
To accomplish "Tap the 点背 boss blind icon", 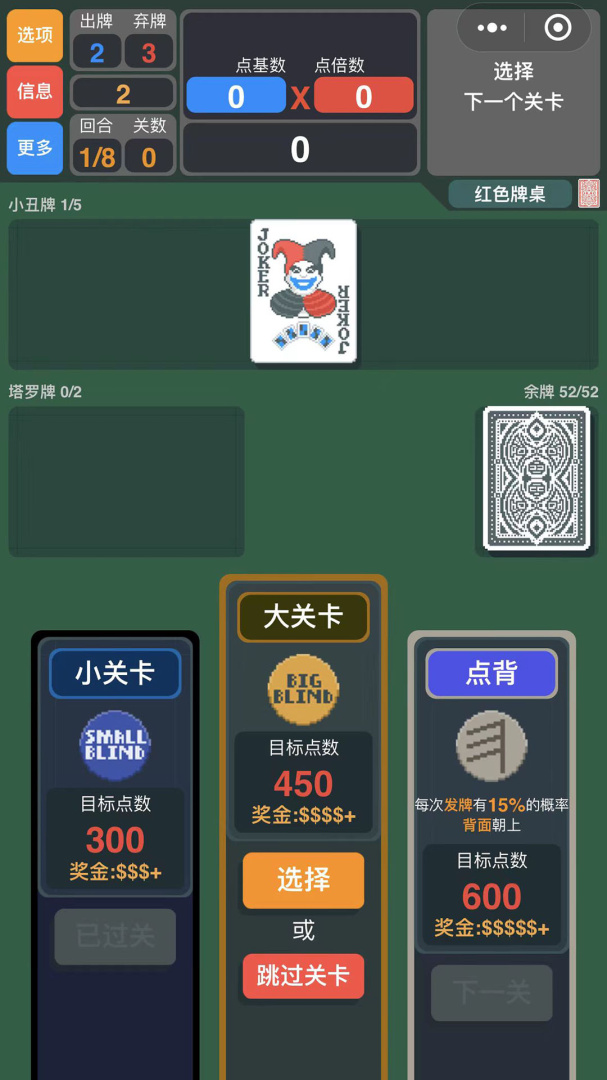I will pos(491,746).
